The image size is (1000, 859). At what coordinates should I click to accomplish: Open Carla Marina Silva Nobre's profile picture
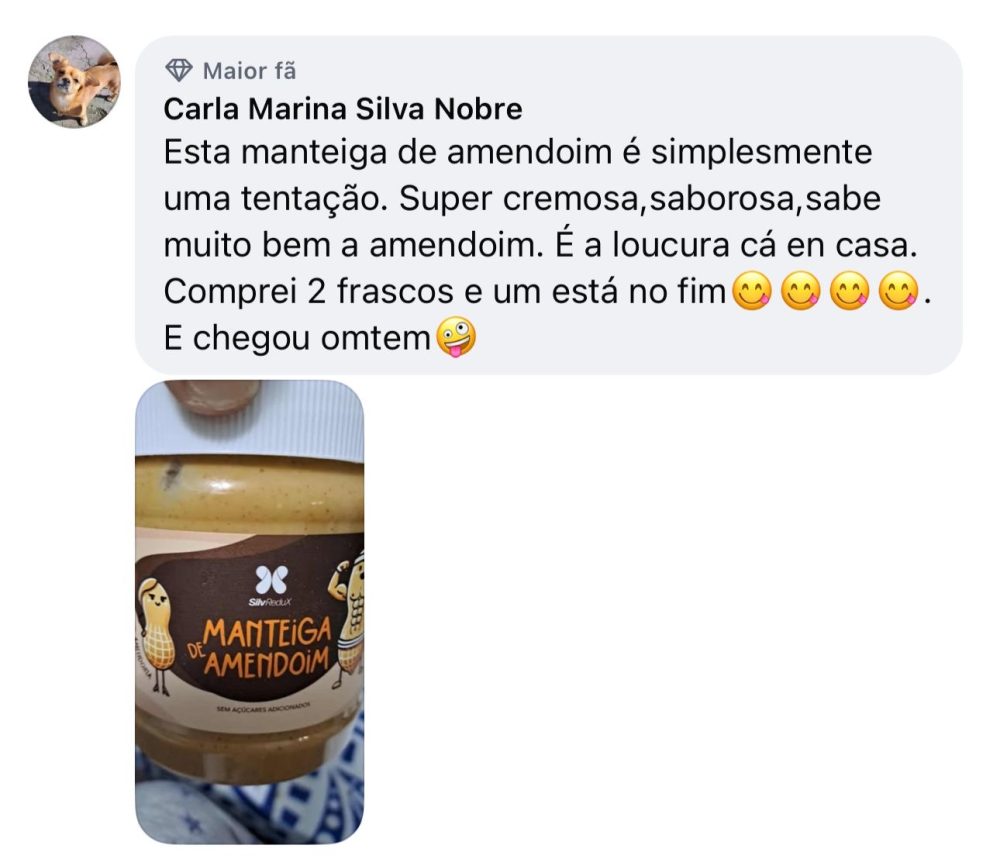point(74,82)
